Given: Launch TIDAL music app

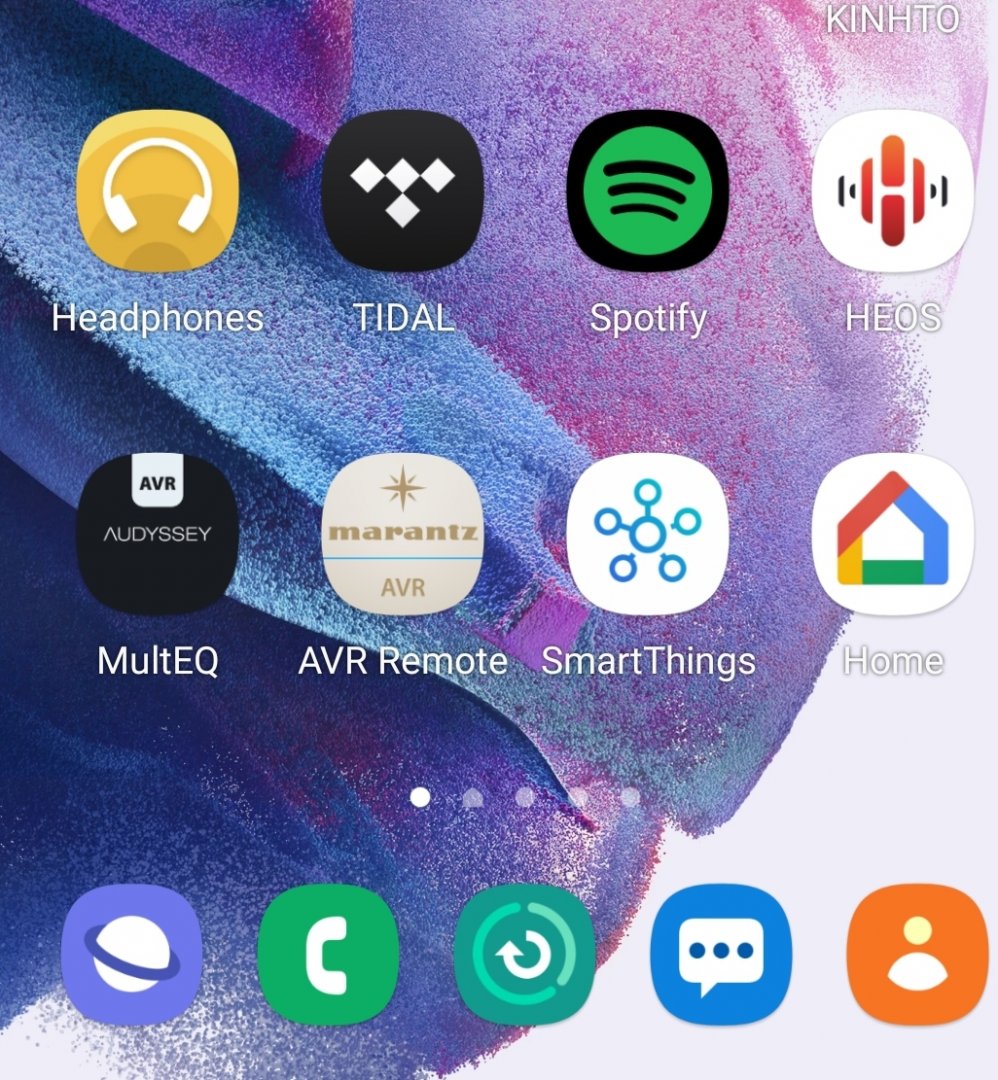Looking at the screenshot, I should pyautogui.click(x=402, y=190).
